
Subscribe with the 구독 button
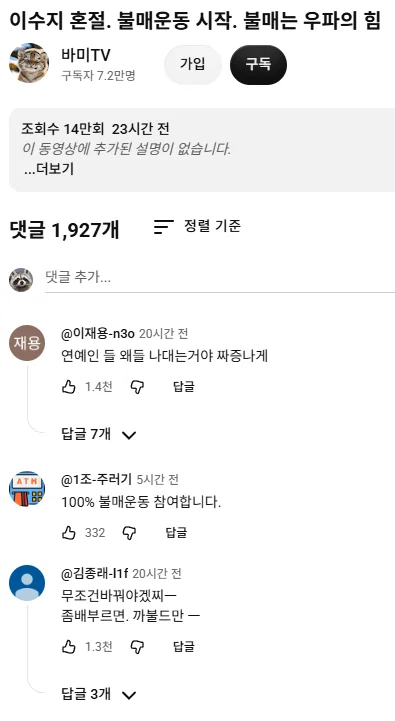point(258,64)
